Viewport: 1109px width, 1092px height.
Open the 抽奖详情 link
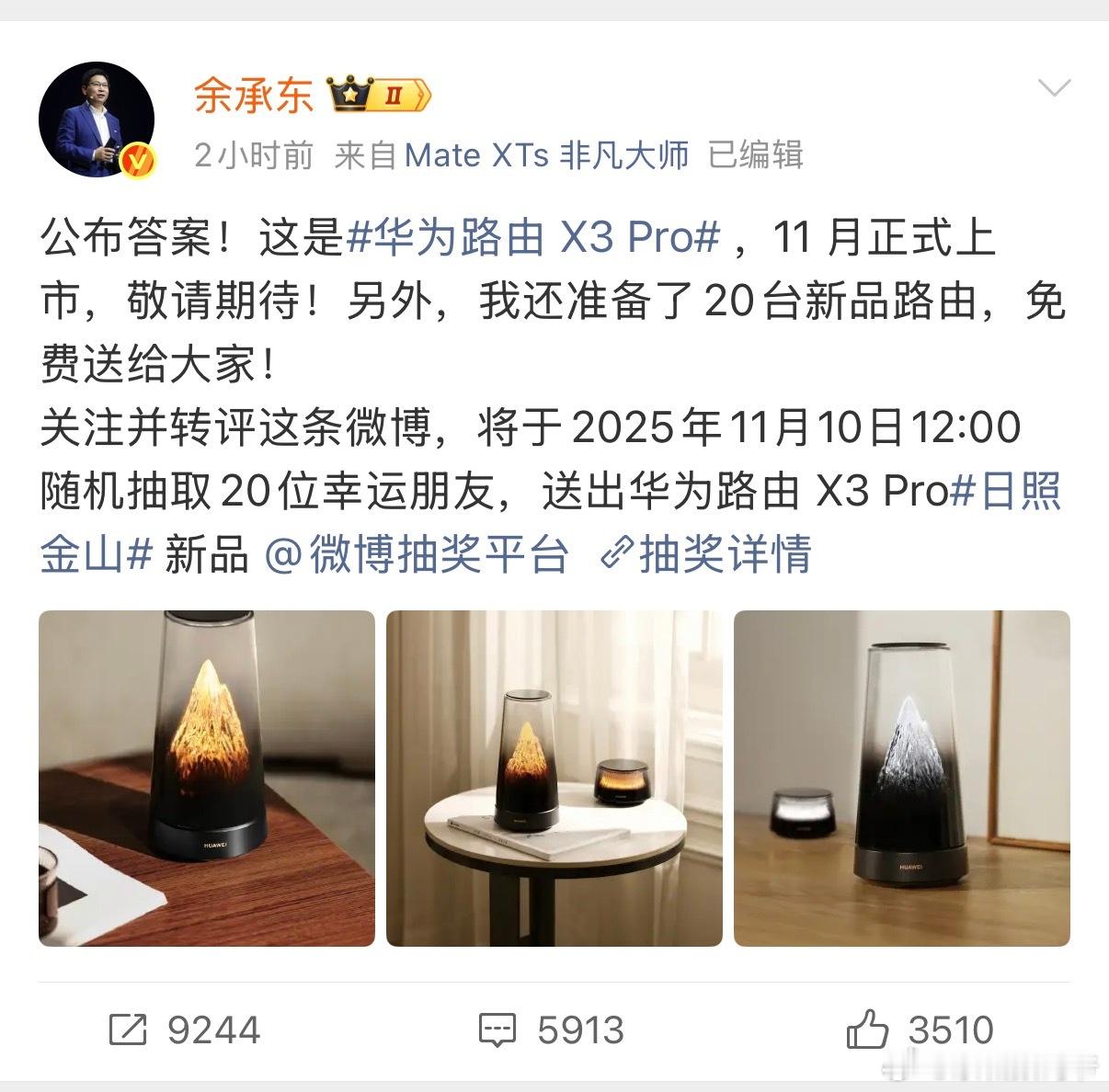pyautogui.click(x=706, y=554)
